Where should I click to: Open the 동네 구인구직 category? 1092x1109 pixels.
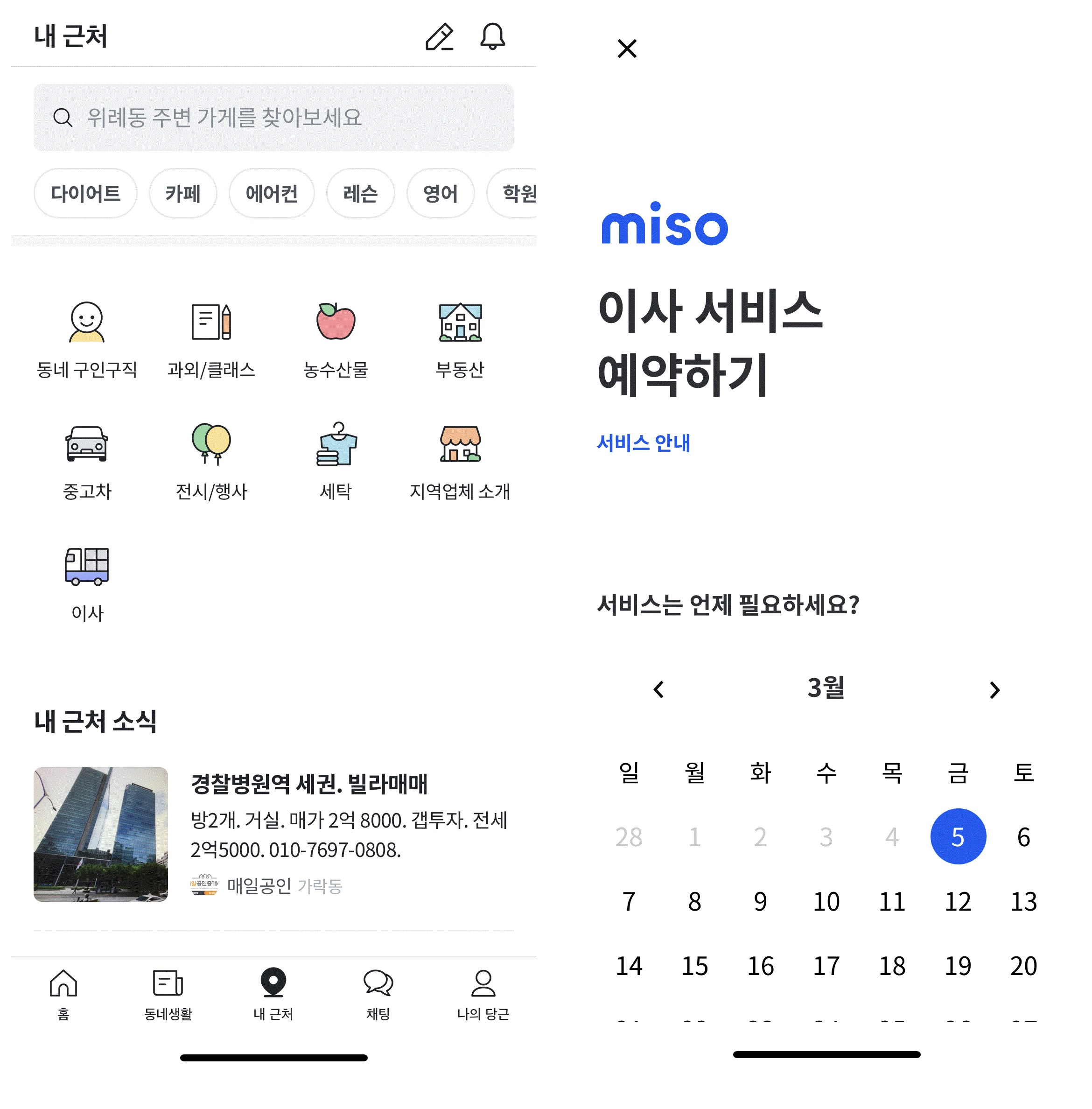pos(87,339)
